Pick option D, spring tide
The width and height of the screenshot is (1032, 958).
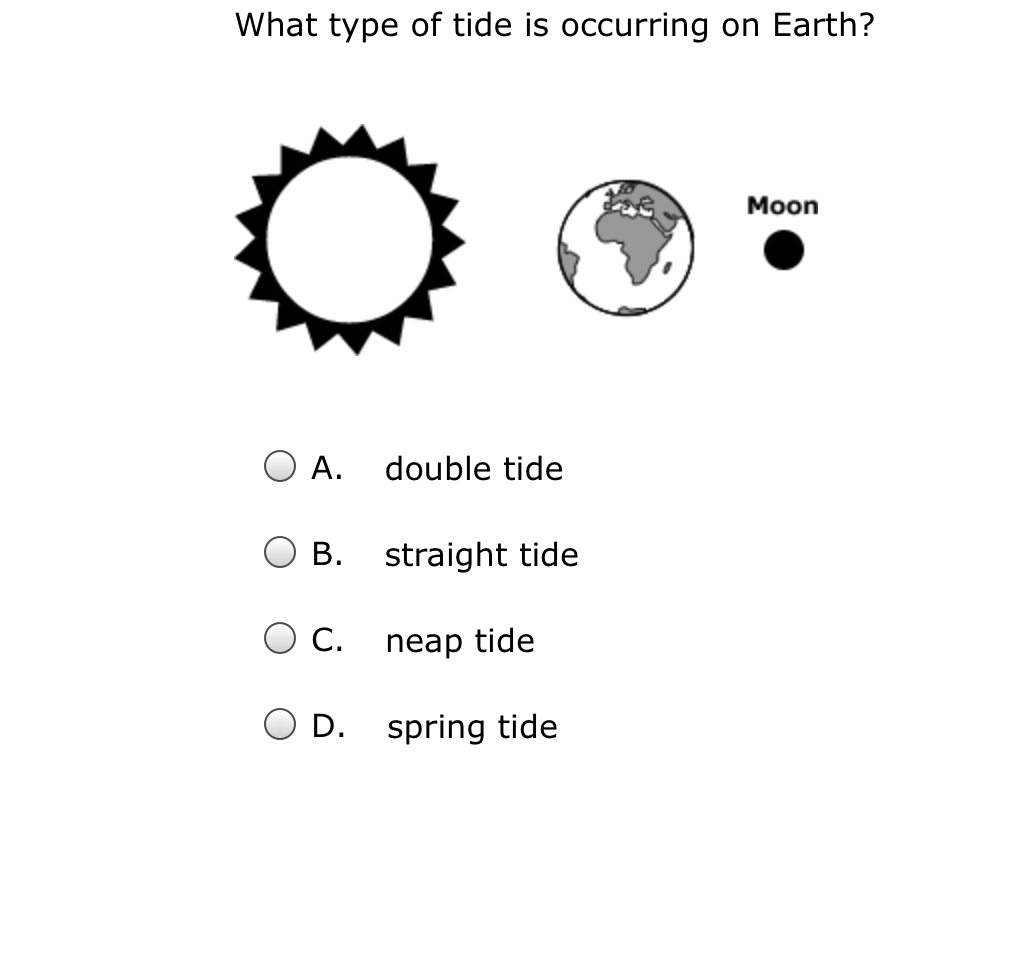tap(280, 725)
